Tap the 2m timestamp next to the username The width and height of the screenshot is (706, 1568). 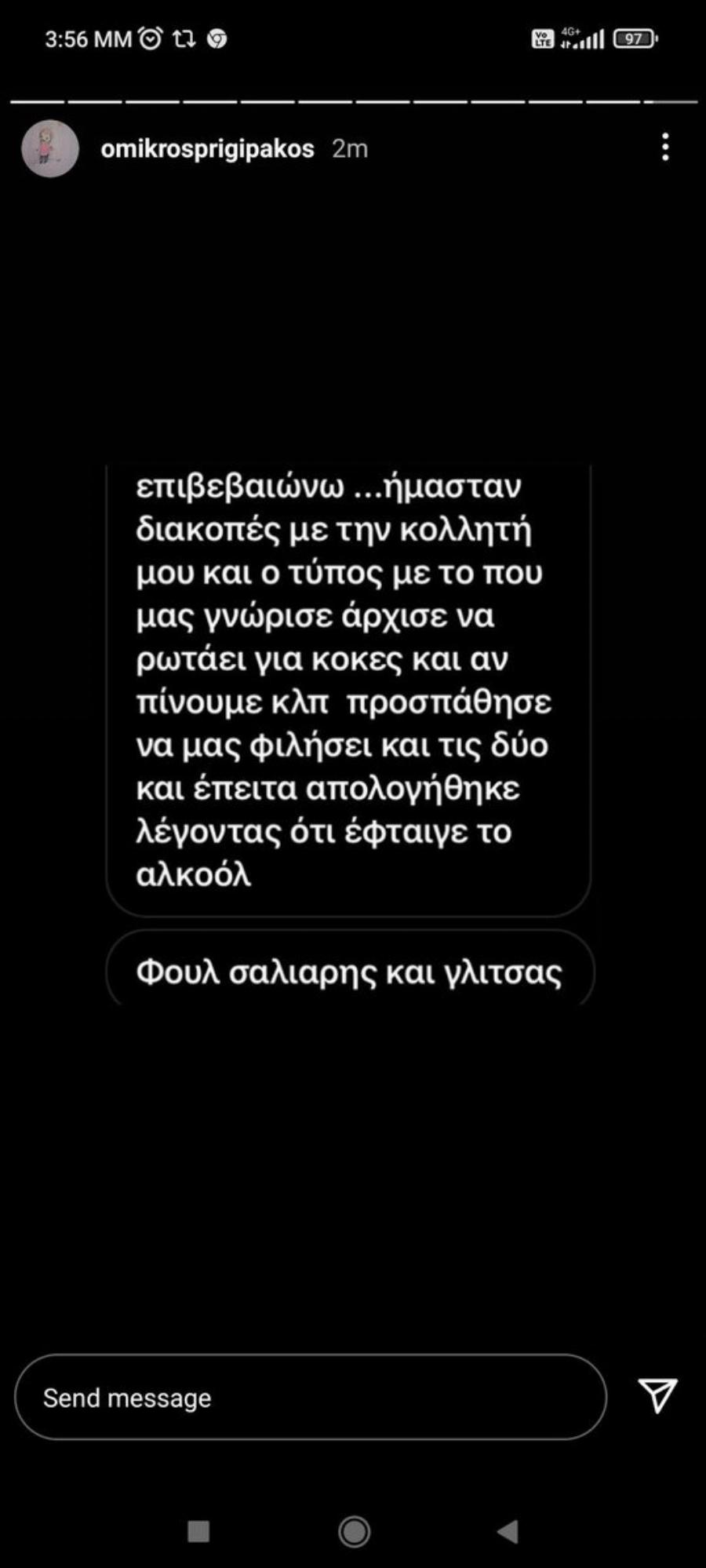350,149
